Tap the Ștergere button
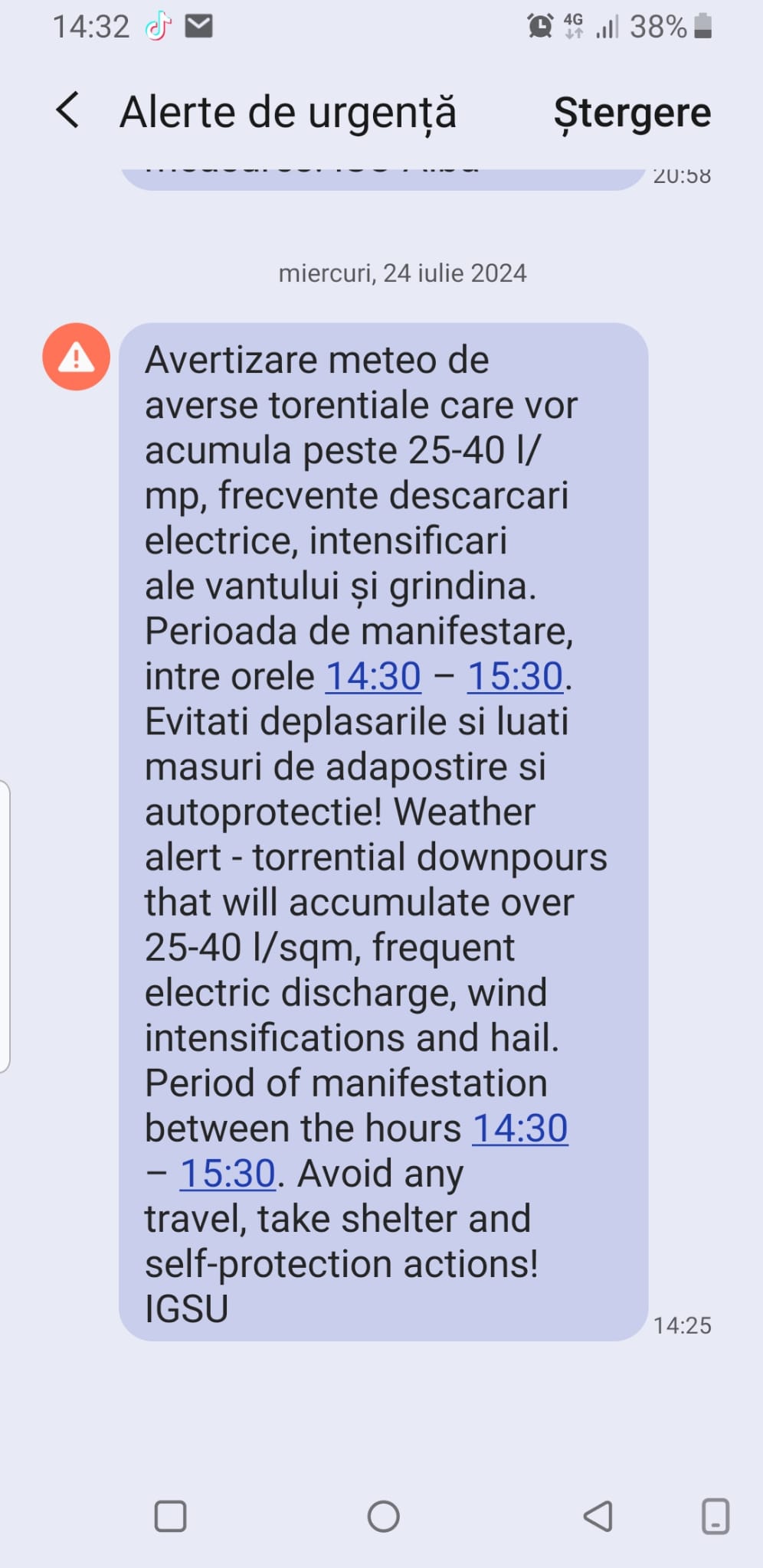Screen dimensions: 763x1568 coord(632,113)
